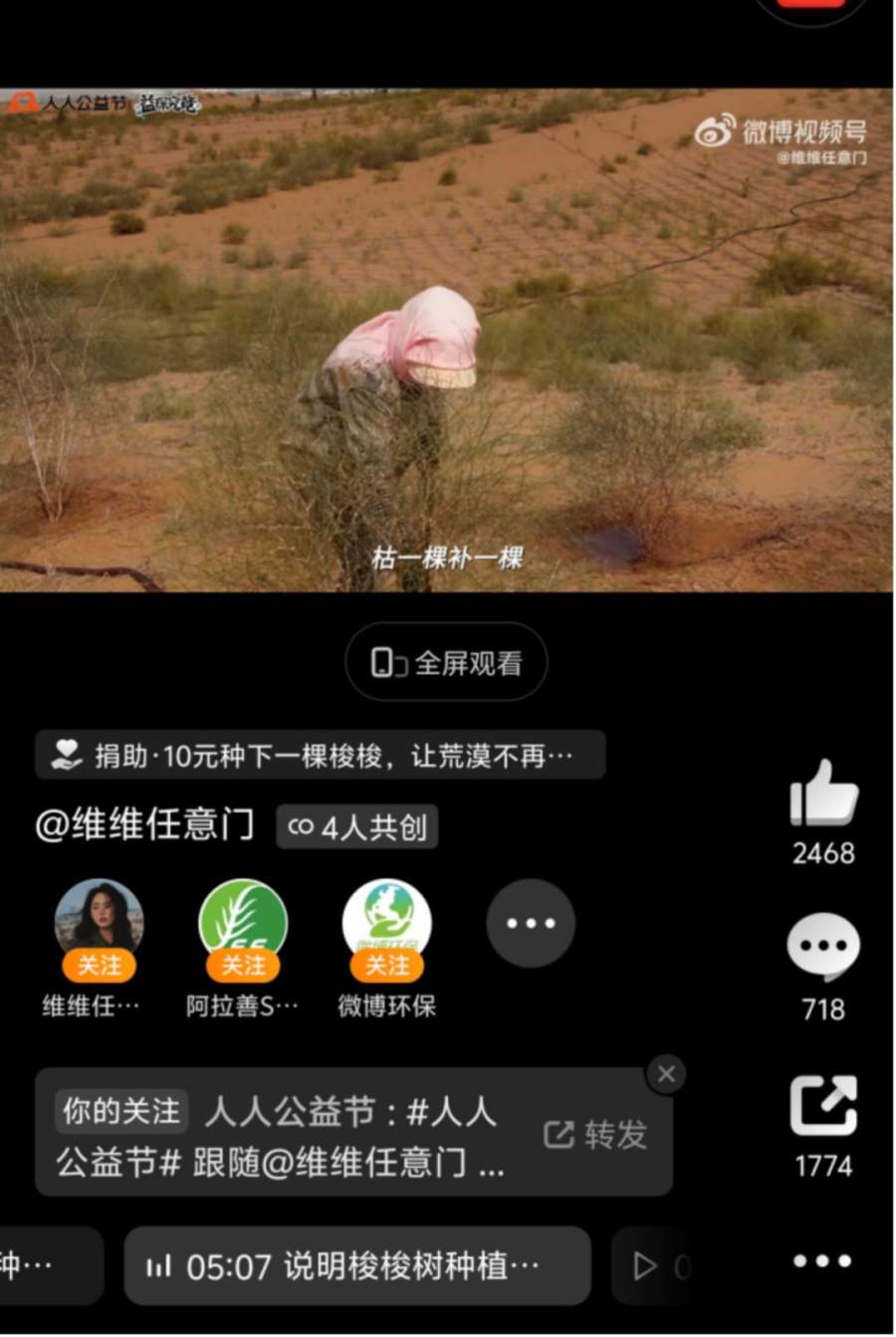Jump to 05:07 说明梭梭树种植 chapter
Image resolution: width=896 pixels, height=1337 pixels.
(x=356, y=1266)
